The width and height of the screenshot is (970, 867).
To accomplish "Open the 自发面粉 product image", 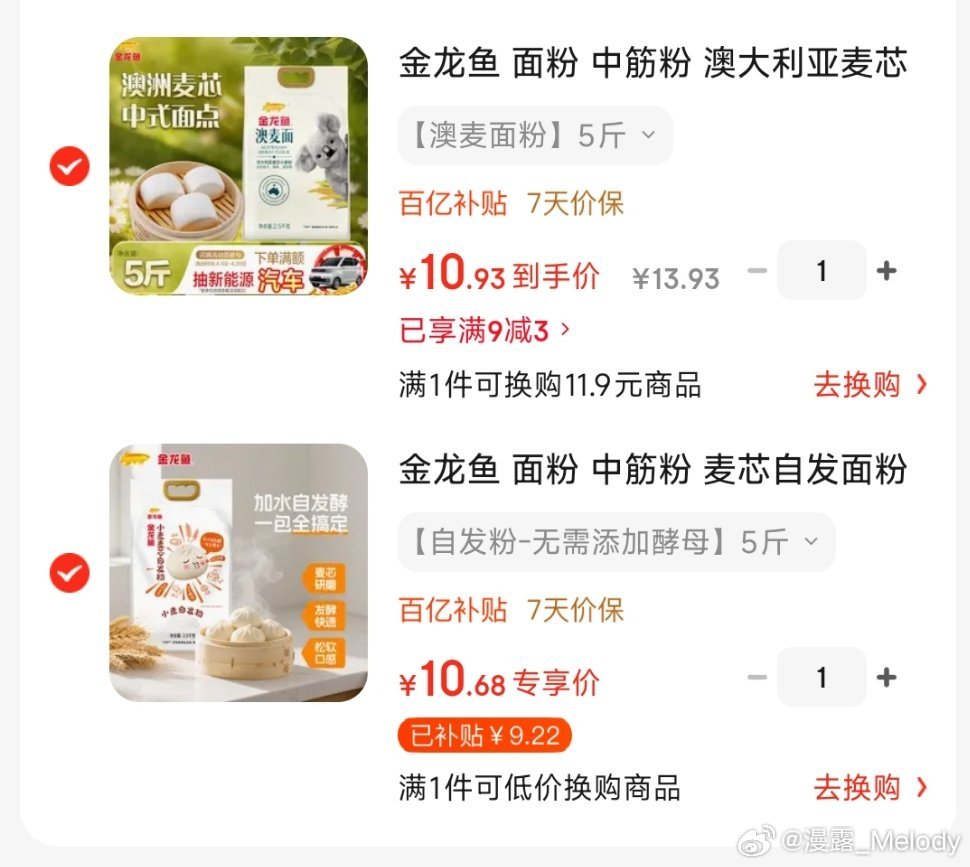I will [x=238, y=572].
